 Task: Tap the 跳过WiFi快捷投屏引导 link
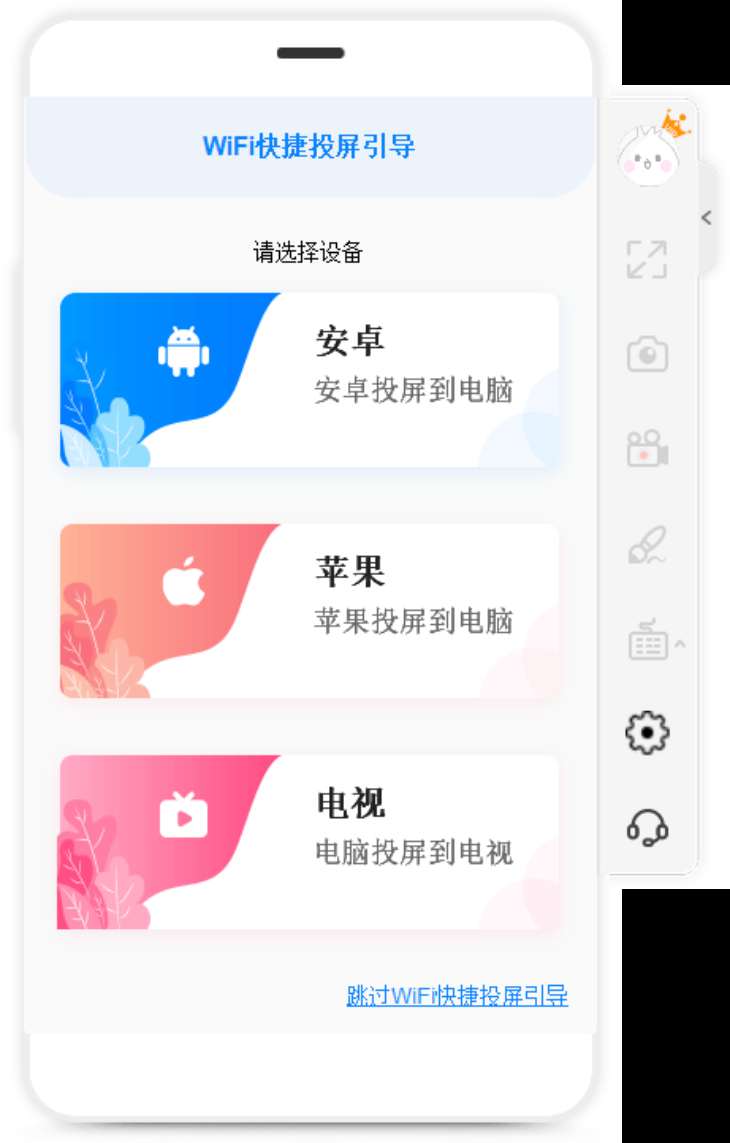[457, 996]
